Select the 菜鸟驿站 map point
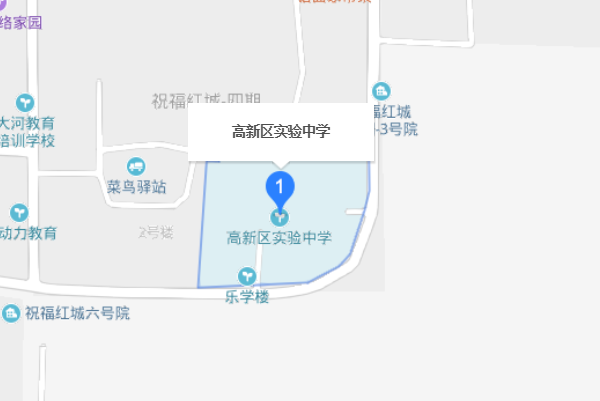This screenshot has width=600, height=401. [x=136, y=167]
